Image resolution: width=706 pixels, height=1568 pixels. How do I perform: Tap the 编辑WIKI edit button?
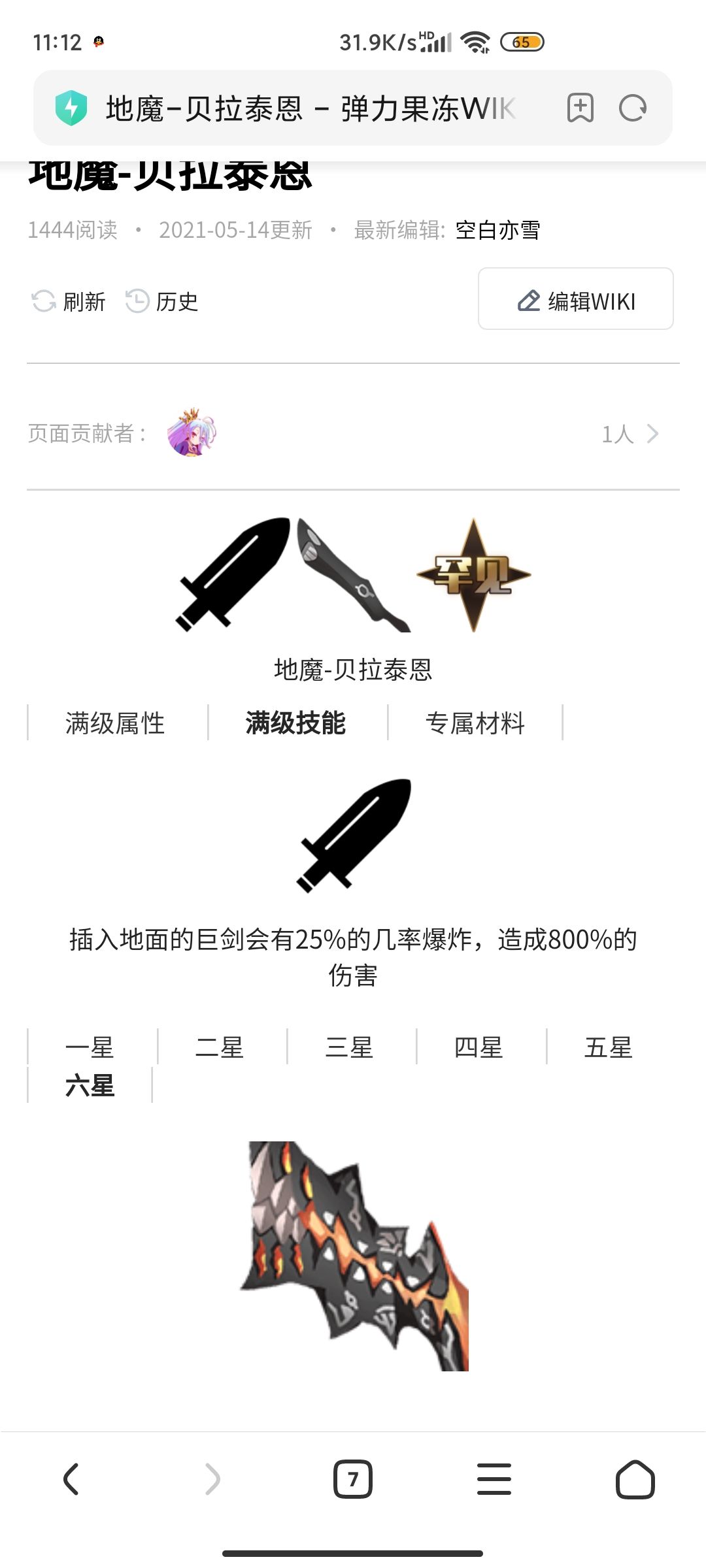[575, 299]
